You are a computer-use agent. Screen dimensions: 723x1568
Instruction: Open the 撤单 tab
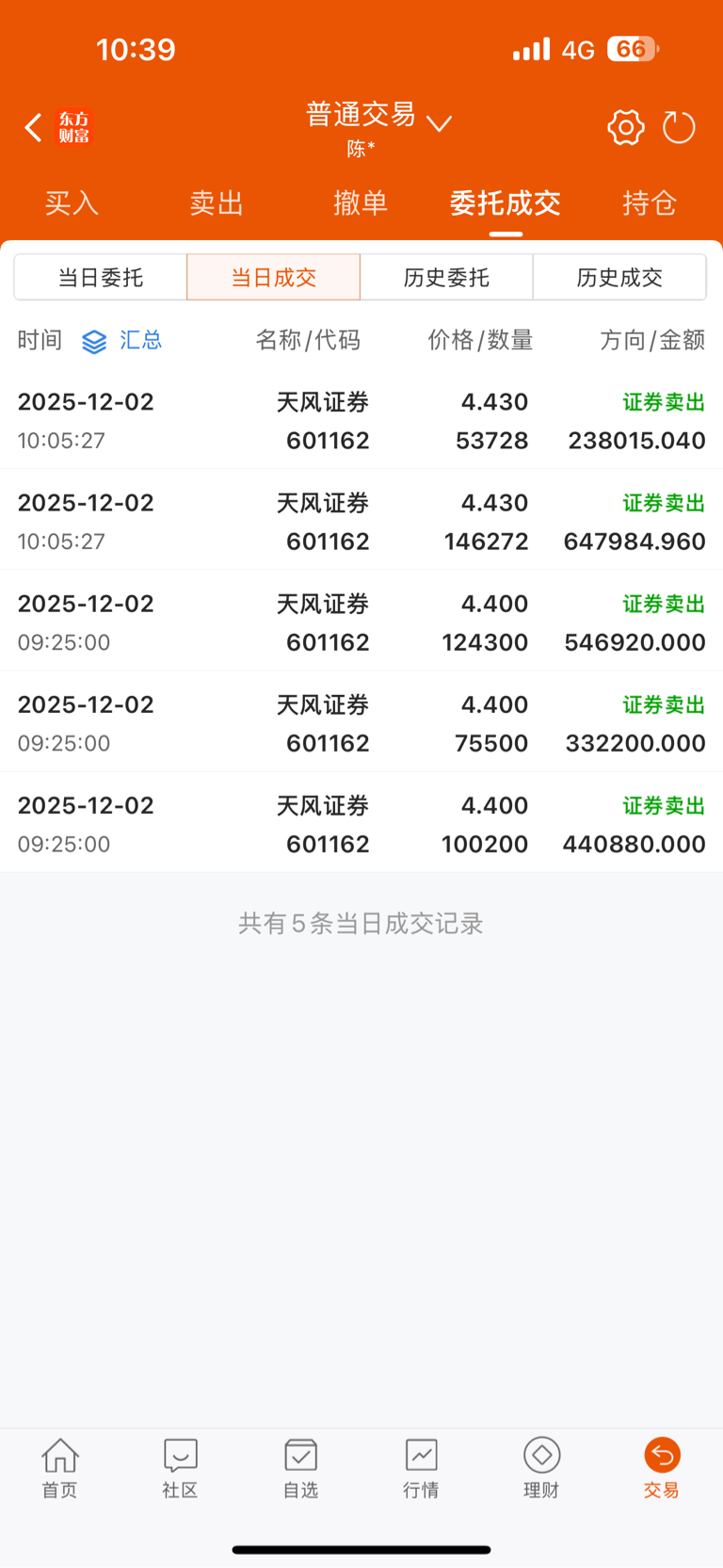click(361, 202)
